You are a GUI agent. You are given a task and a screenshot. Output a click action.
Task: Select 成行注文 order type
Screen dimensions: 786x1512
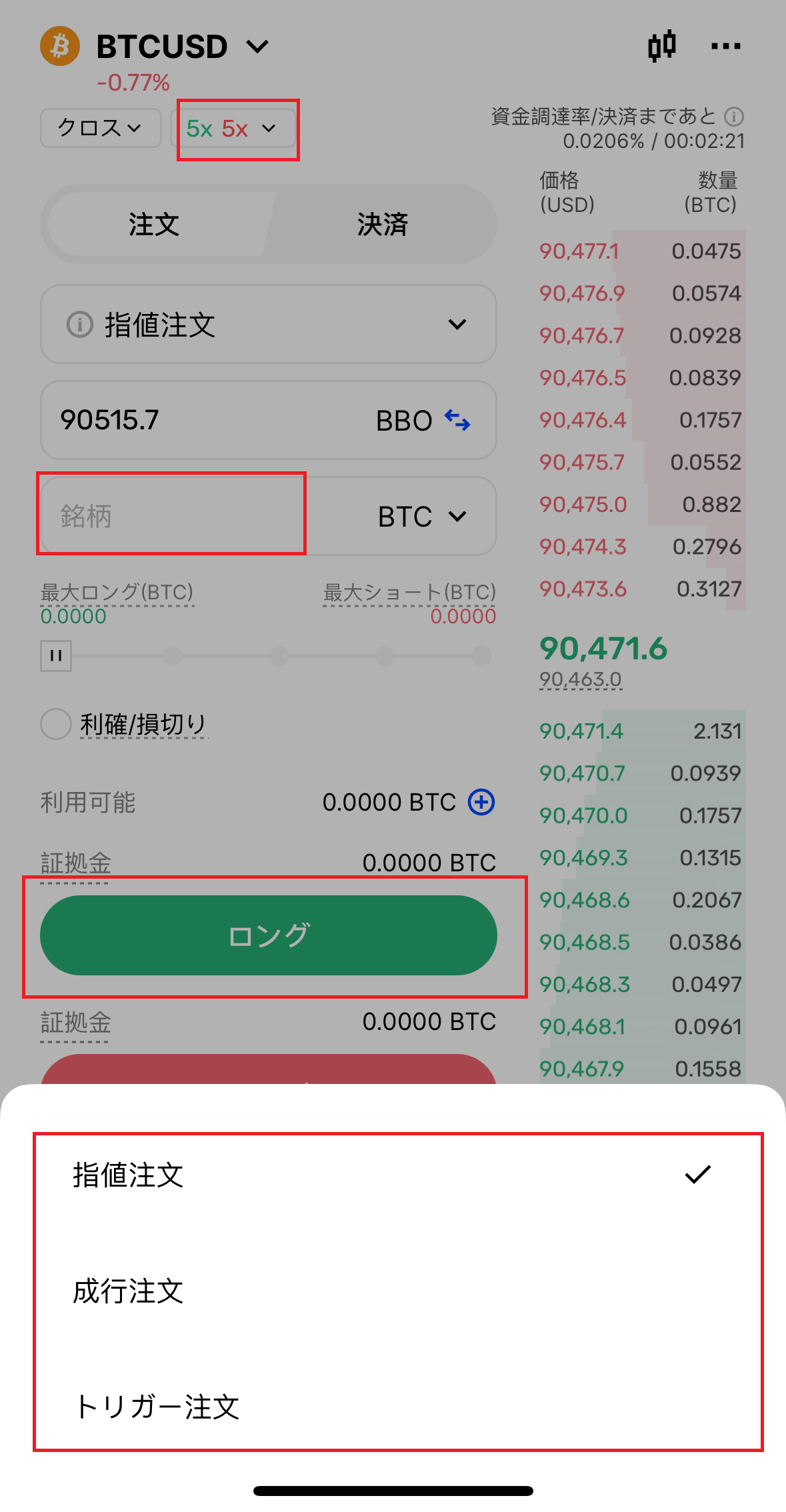tap(128, 1291)
